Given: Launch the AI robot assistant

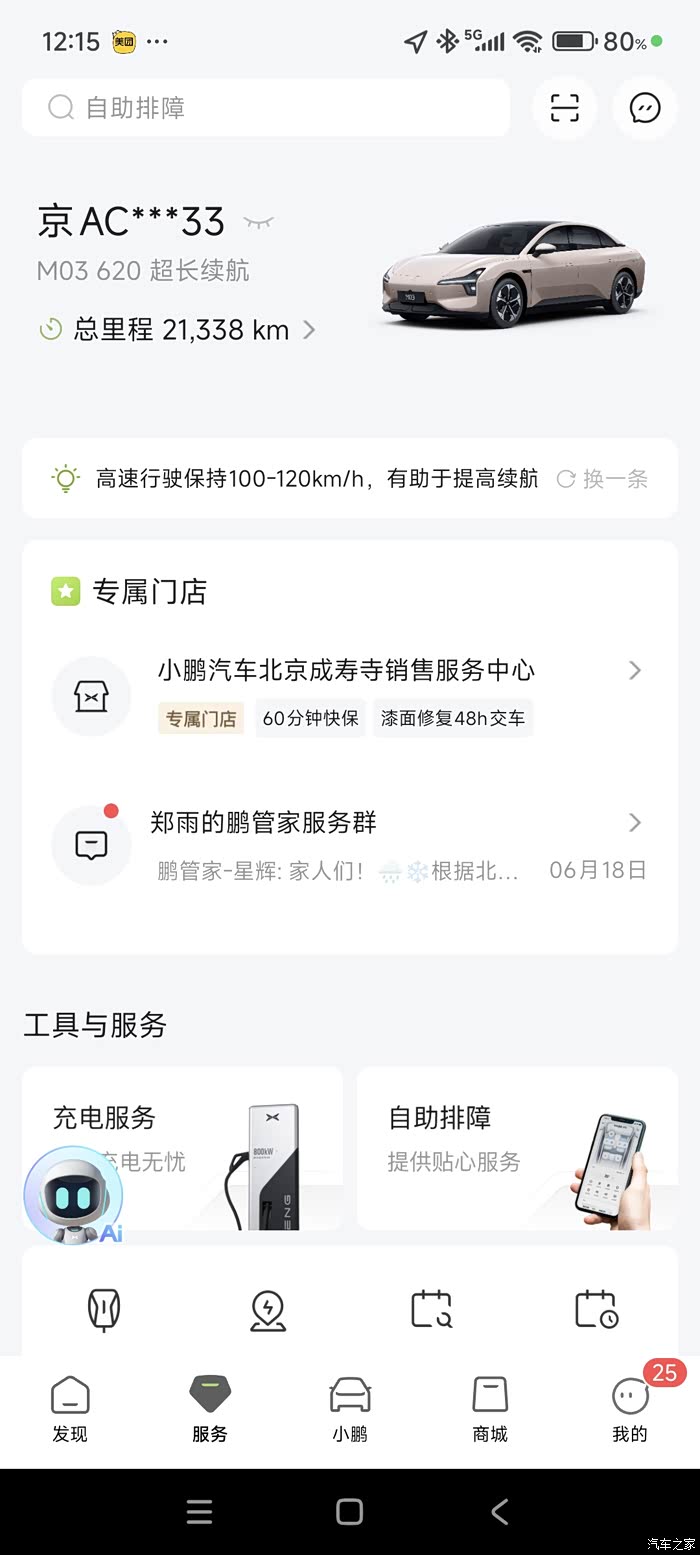Looking at the screenshot, I should [74, 1196].
